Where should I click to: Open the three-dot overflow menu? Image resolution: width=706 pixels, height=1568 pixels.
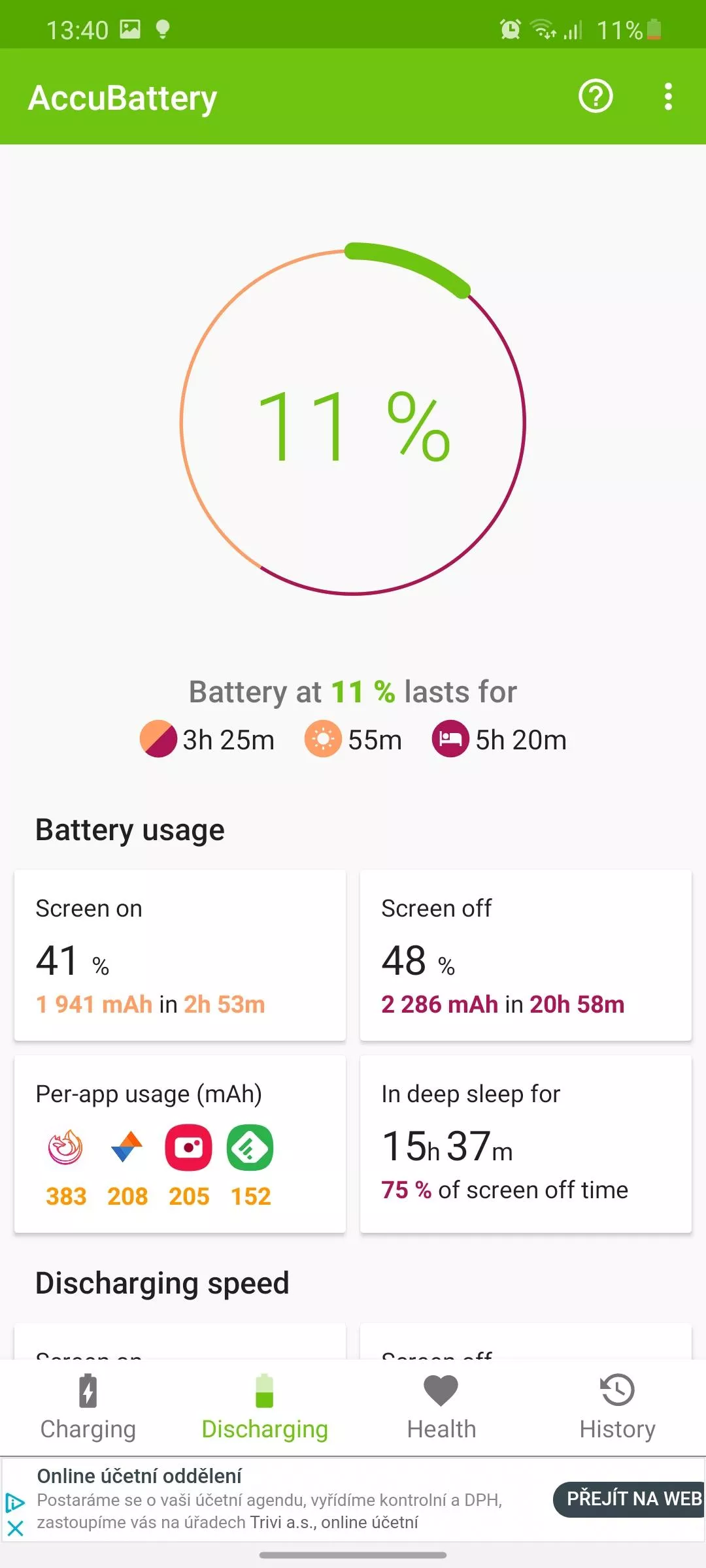click(668, 97)
